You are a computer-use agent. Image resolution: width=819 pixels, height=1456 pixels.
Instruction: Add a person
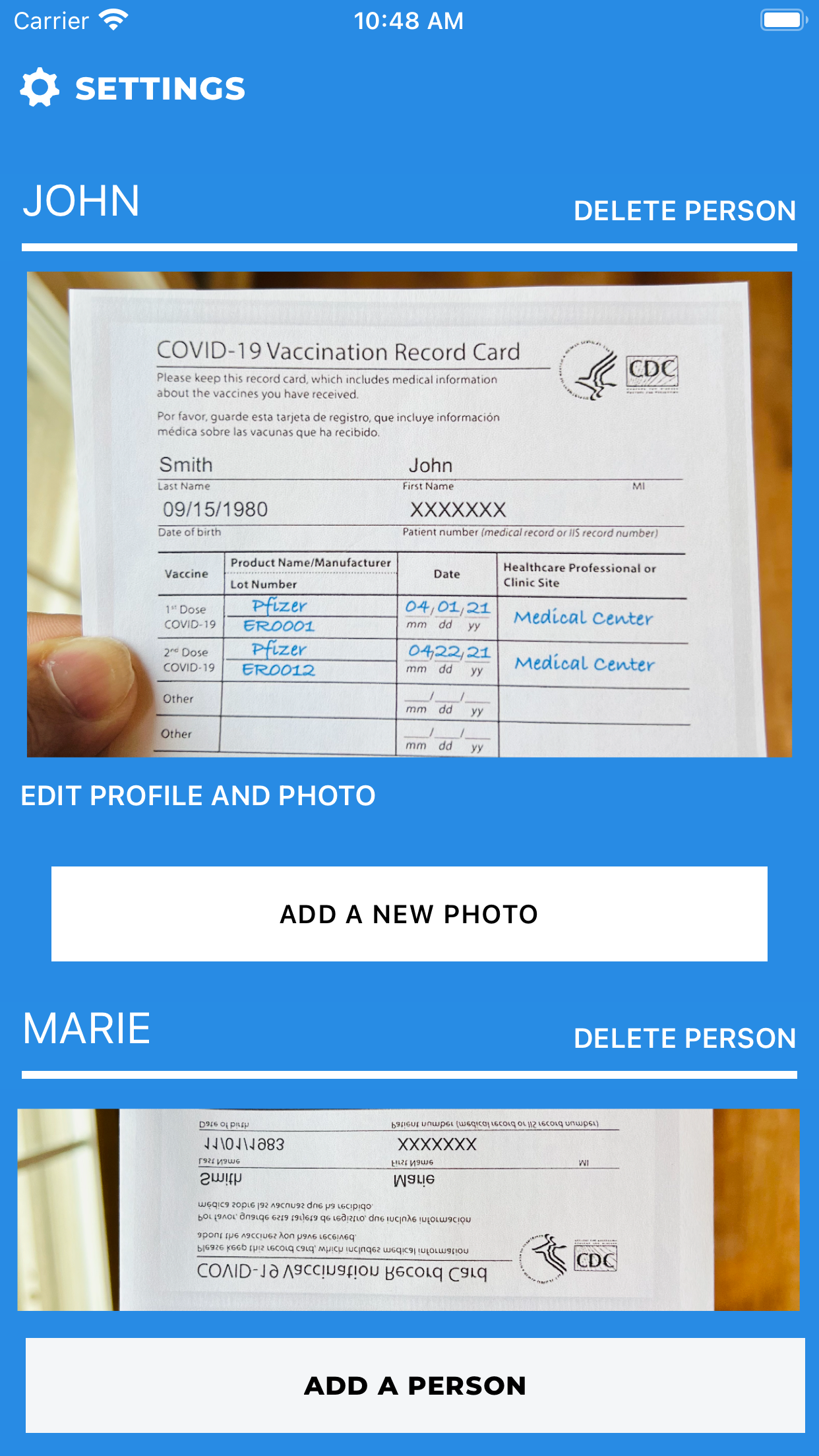click(415, 1385)
